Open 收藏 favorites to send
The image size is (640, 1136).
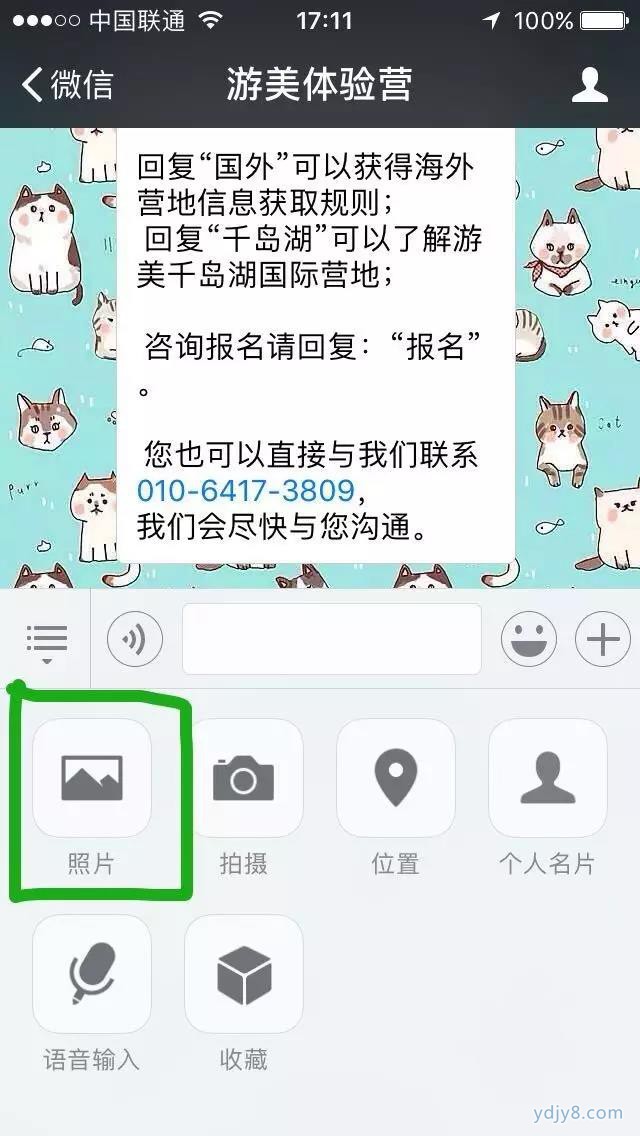pos(244,974)
